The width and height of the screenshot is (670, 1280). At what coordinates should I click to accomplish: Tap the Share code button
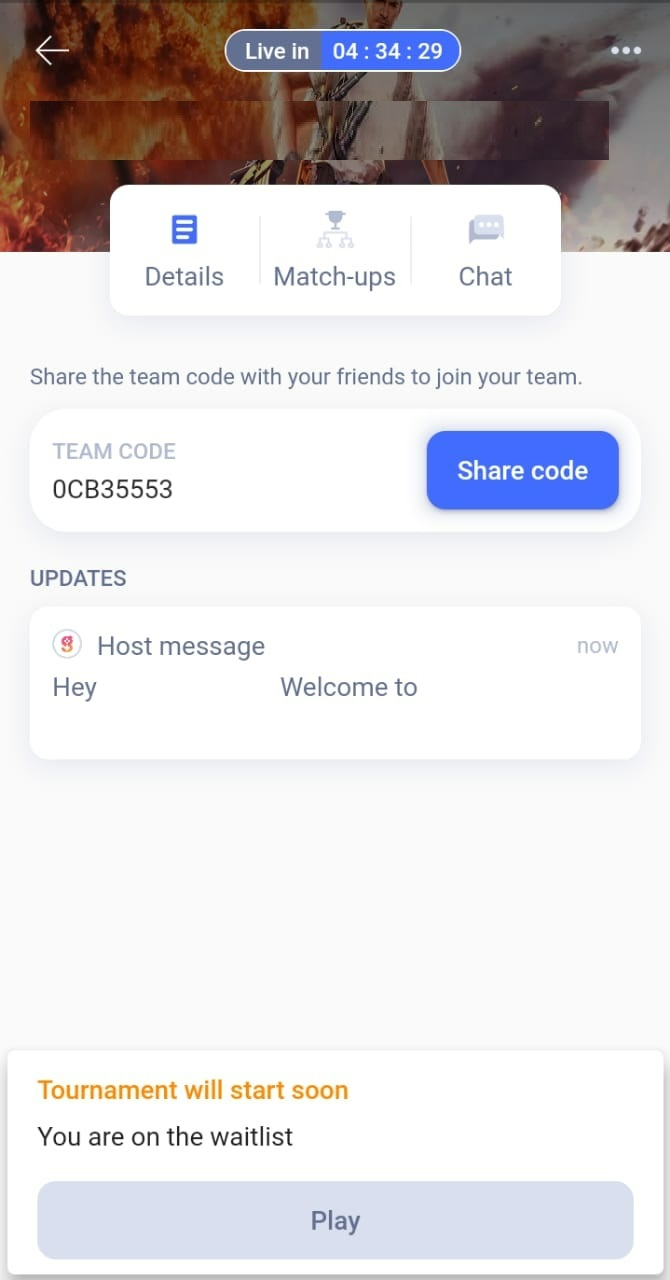pyautogui.click(x=522, y=470)
